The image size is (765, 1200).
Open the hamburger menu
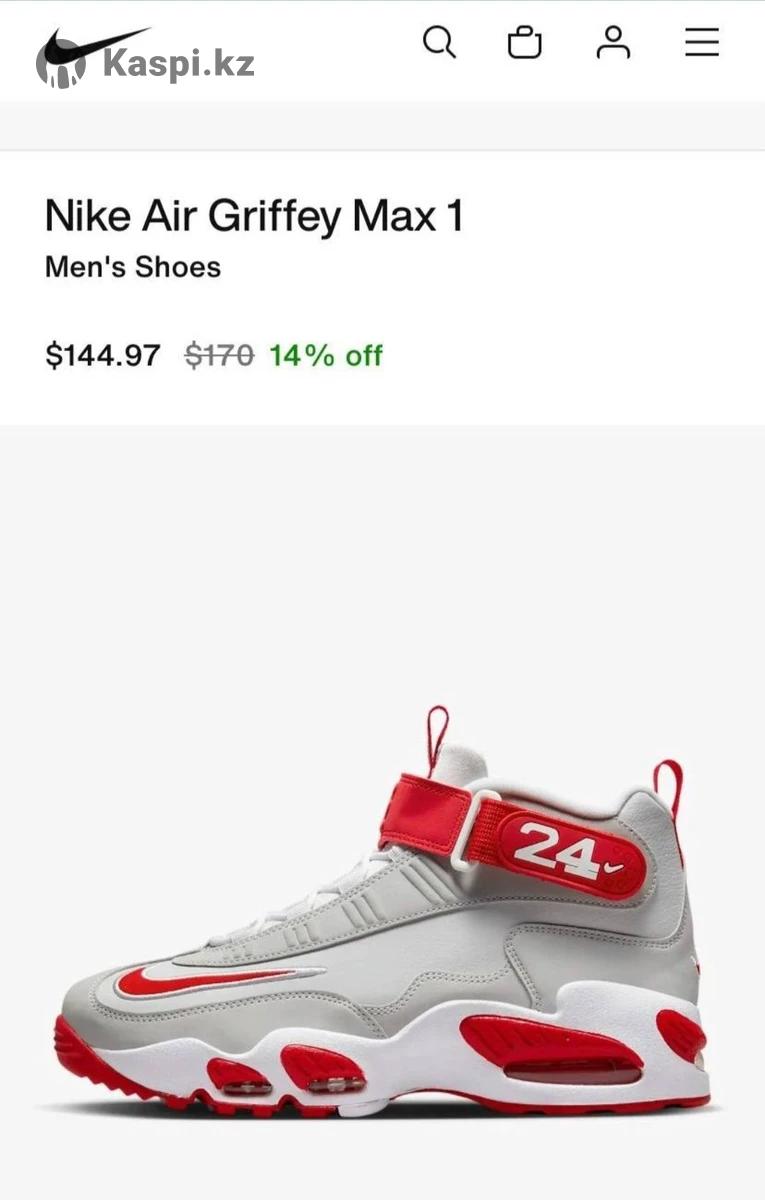click(701, 42)
